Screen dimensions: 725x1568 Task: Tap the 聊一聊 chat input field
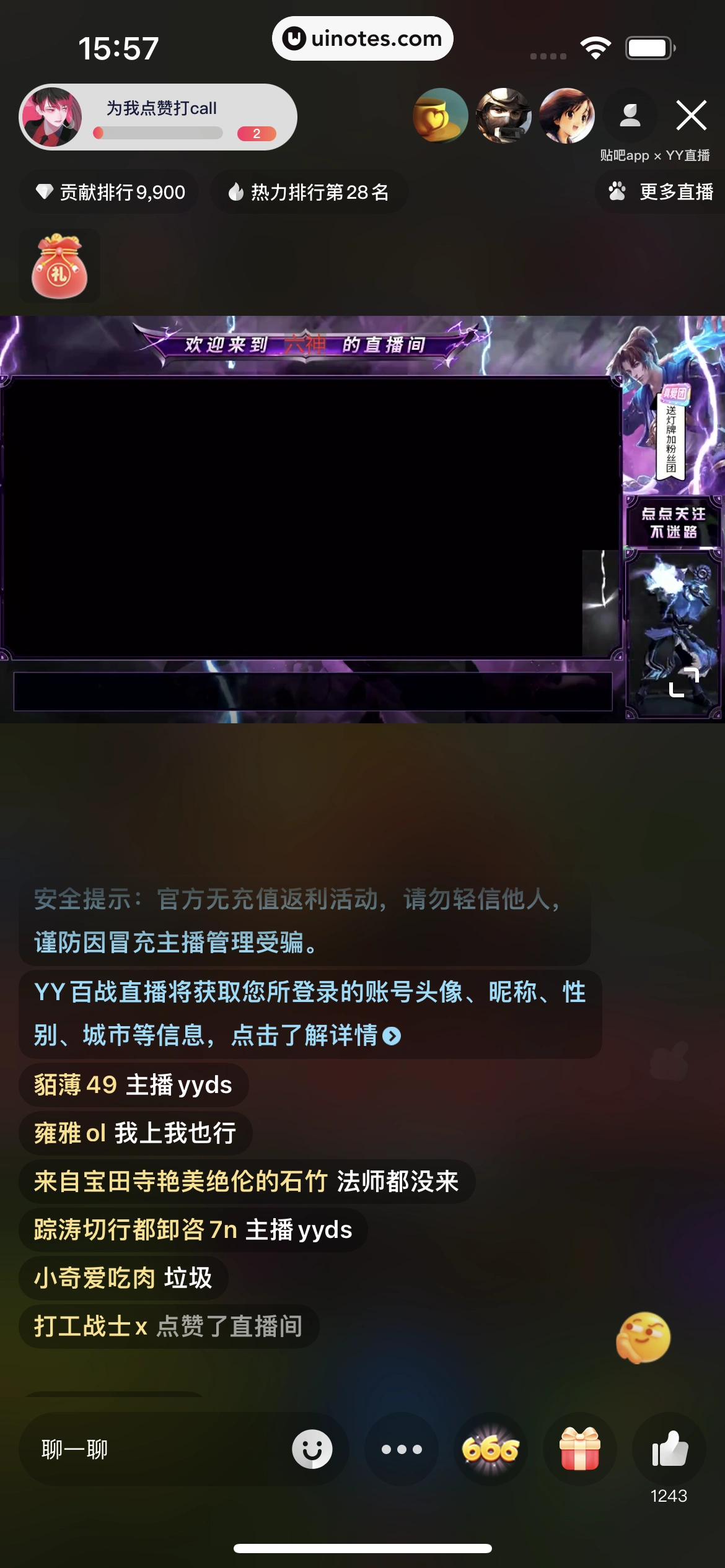click(x=149, y=1449)
